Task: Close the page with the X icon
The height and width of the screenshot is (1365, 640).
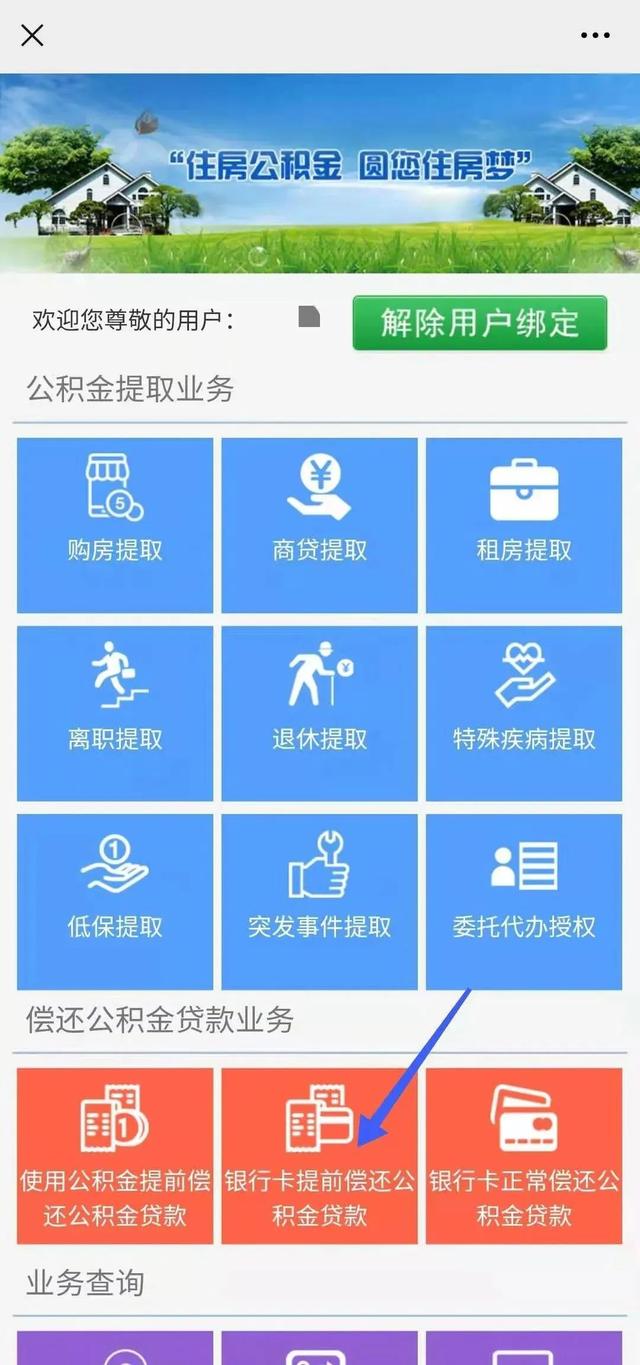Action: 32,35
